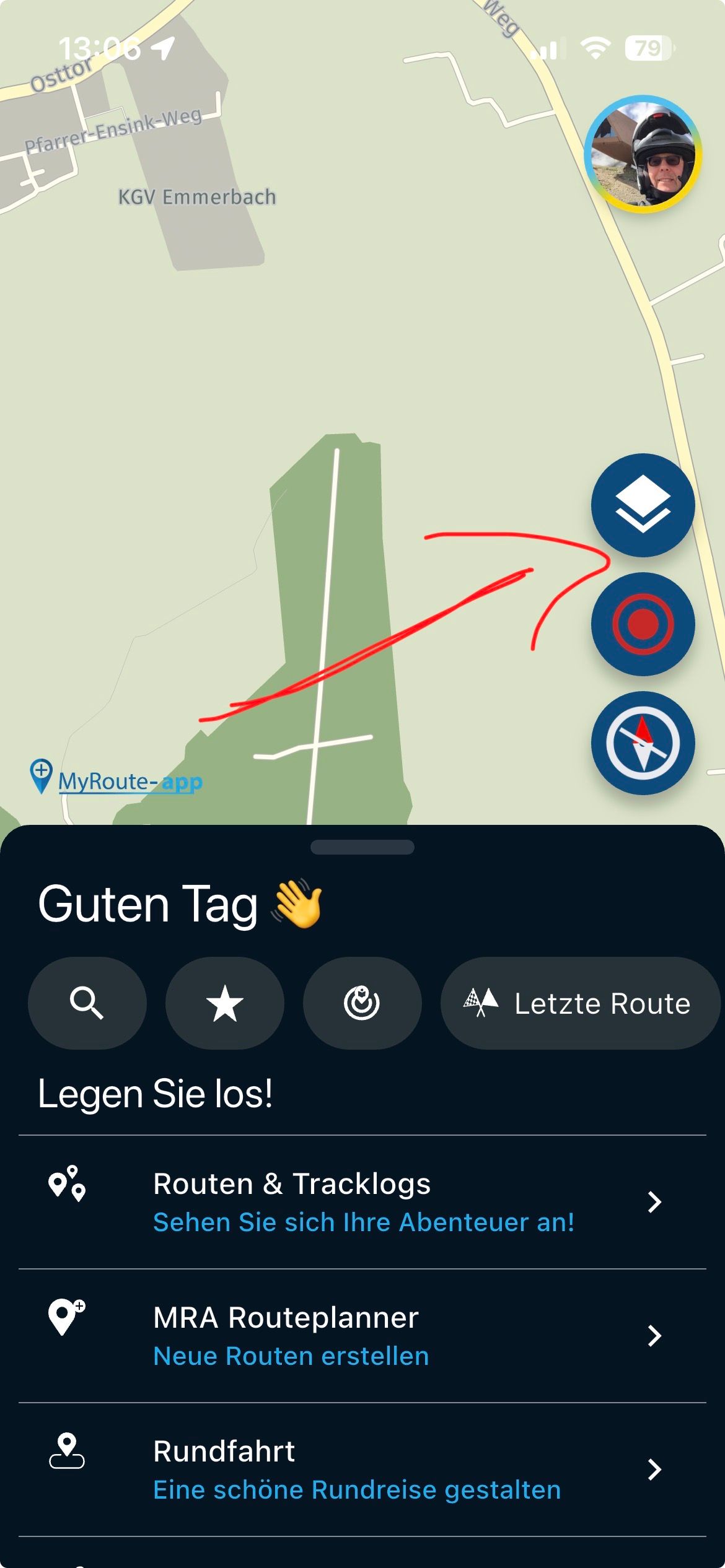Viewport: 725px width, 1568px height.
Task: Open Routen & Tracklogs
Action: pos(362,1201)
